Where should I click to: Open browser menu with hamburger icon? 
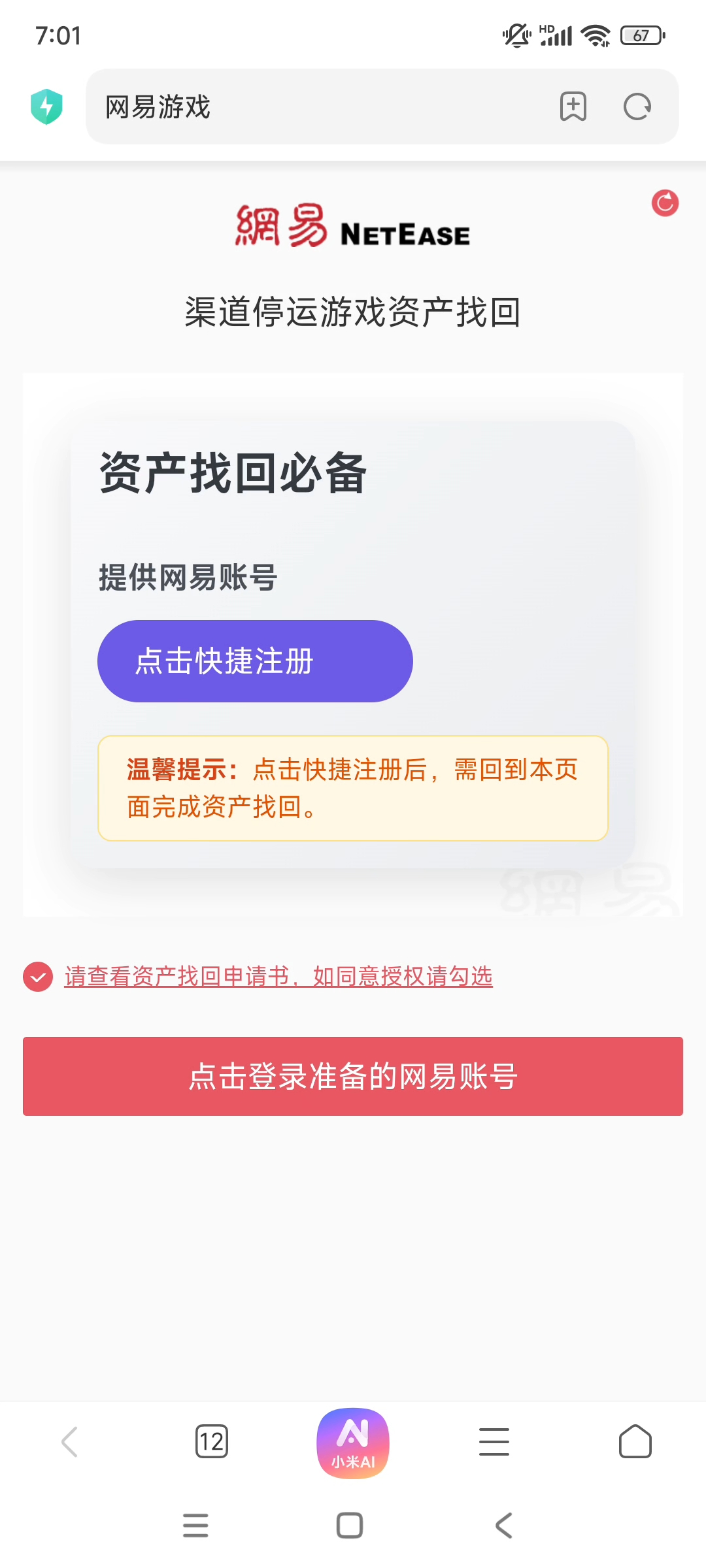coord(494,1442)
